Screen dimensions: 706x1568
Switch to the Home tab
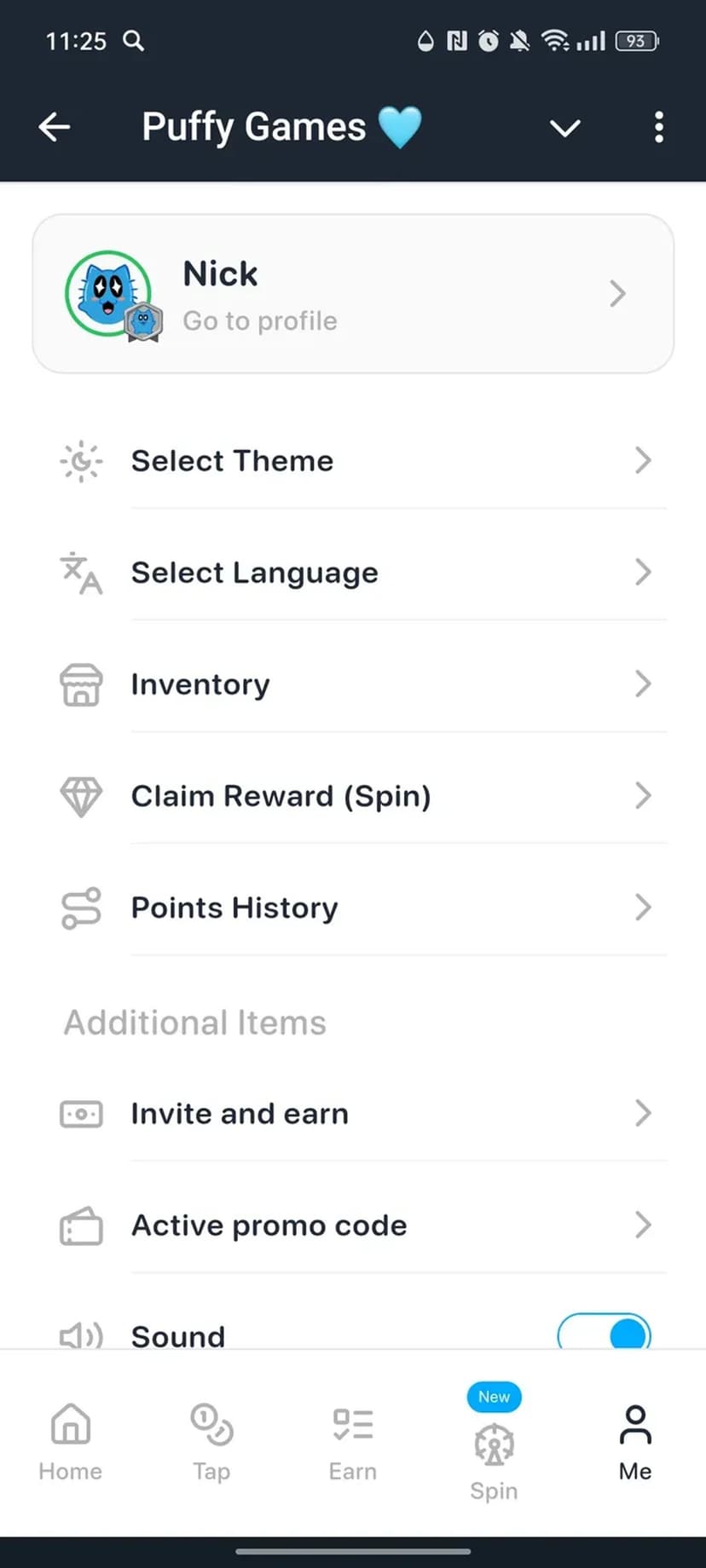pyautogui.click(x=71, y=1442)
